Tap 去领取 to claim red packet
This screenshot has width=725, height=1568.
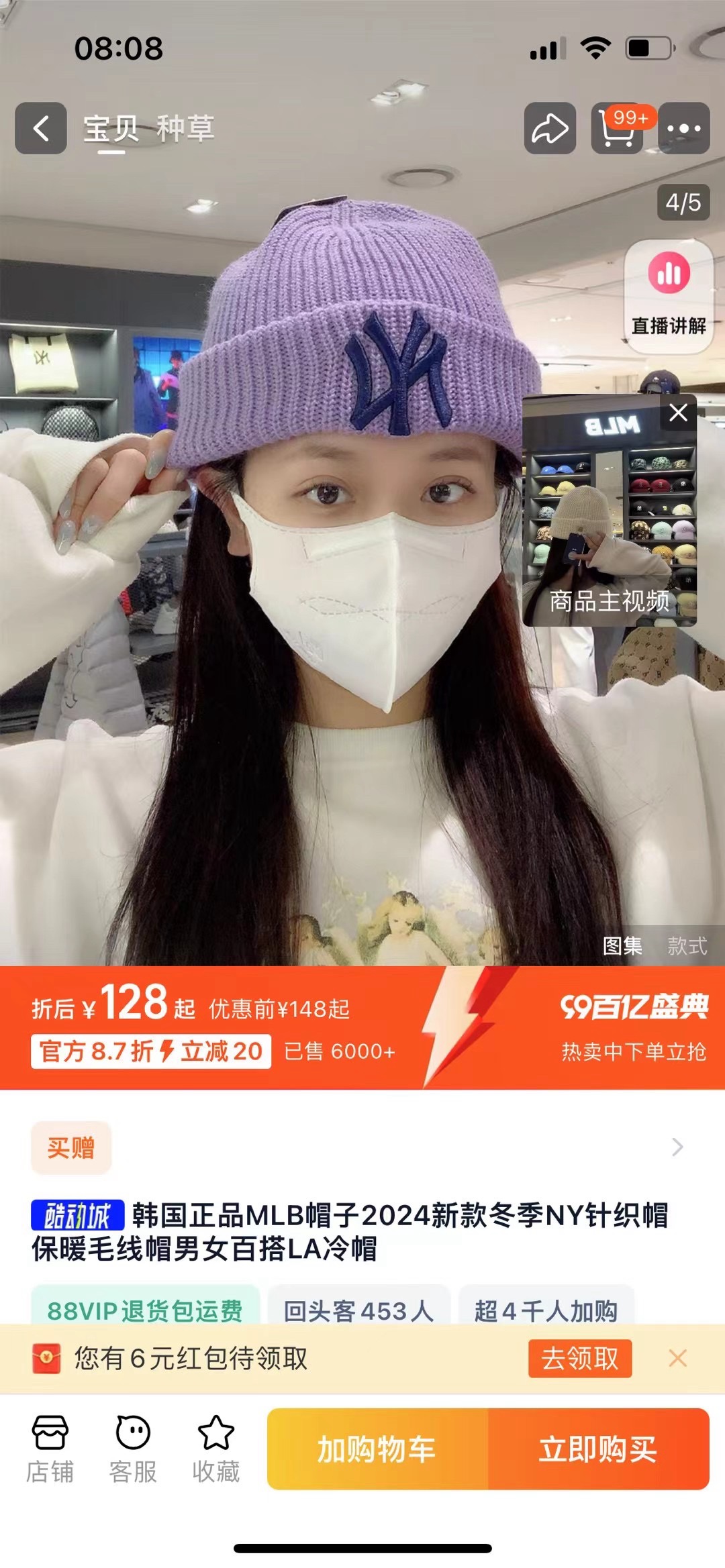click(x=580, y=1359)
